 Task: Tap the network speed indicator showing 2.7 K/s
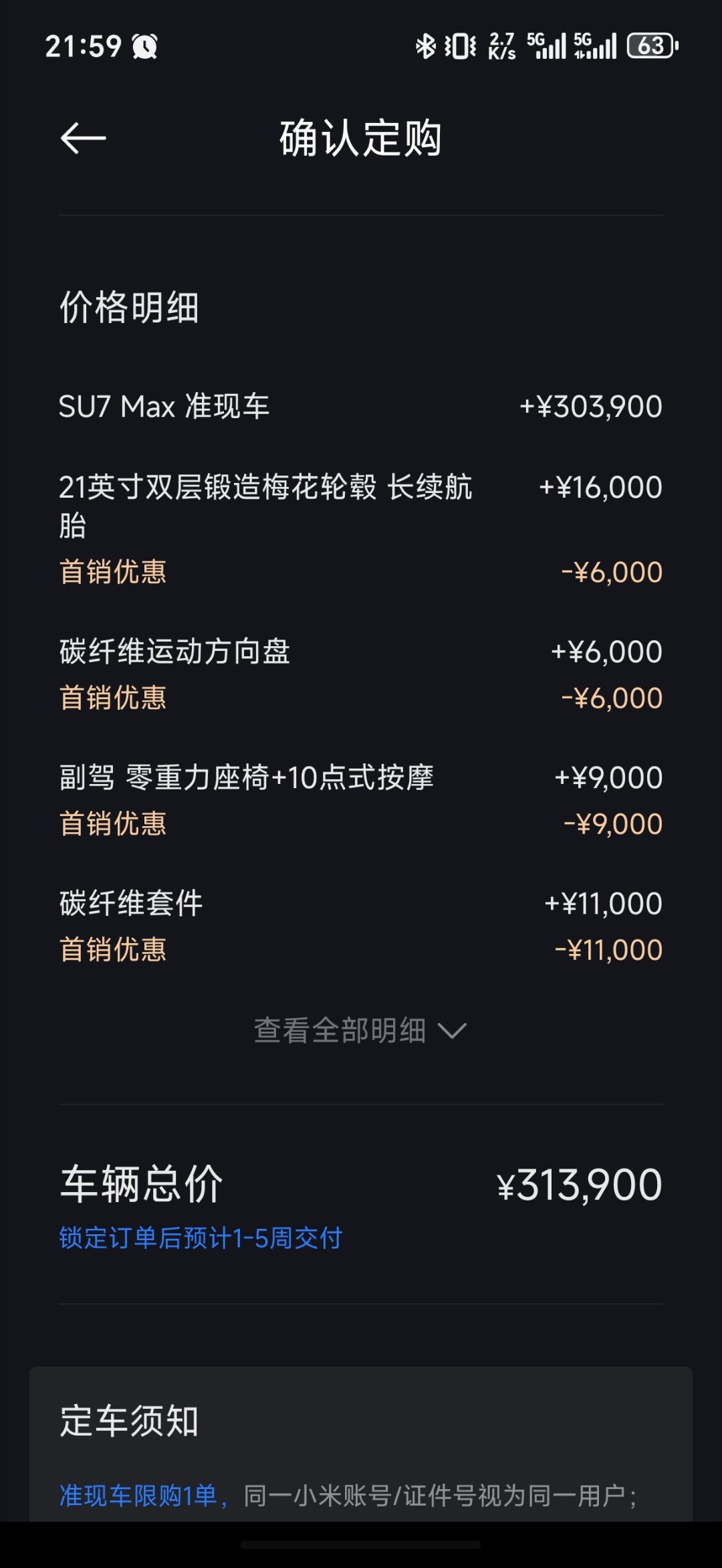[x=500, y=47]
